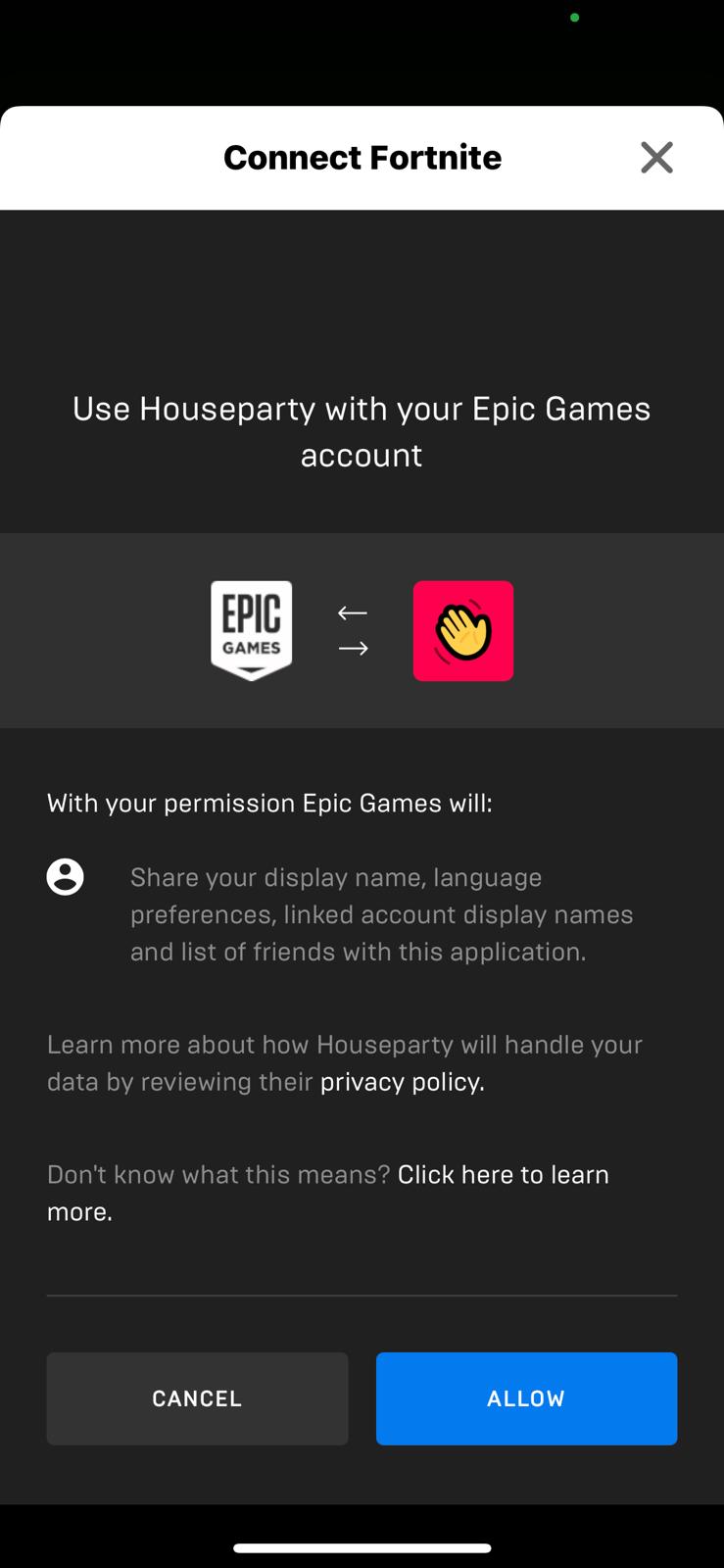Close the Connect Fortnite dialog
Viewport: 724px width, 1568px height.
point(656,157)
